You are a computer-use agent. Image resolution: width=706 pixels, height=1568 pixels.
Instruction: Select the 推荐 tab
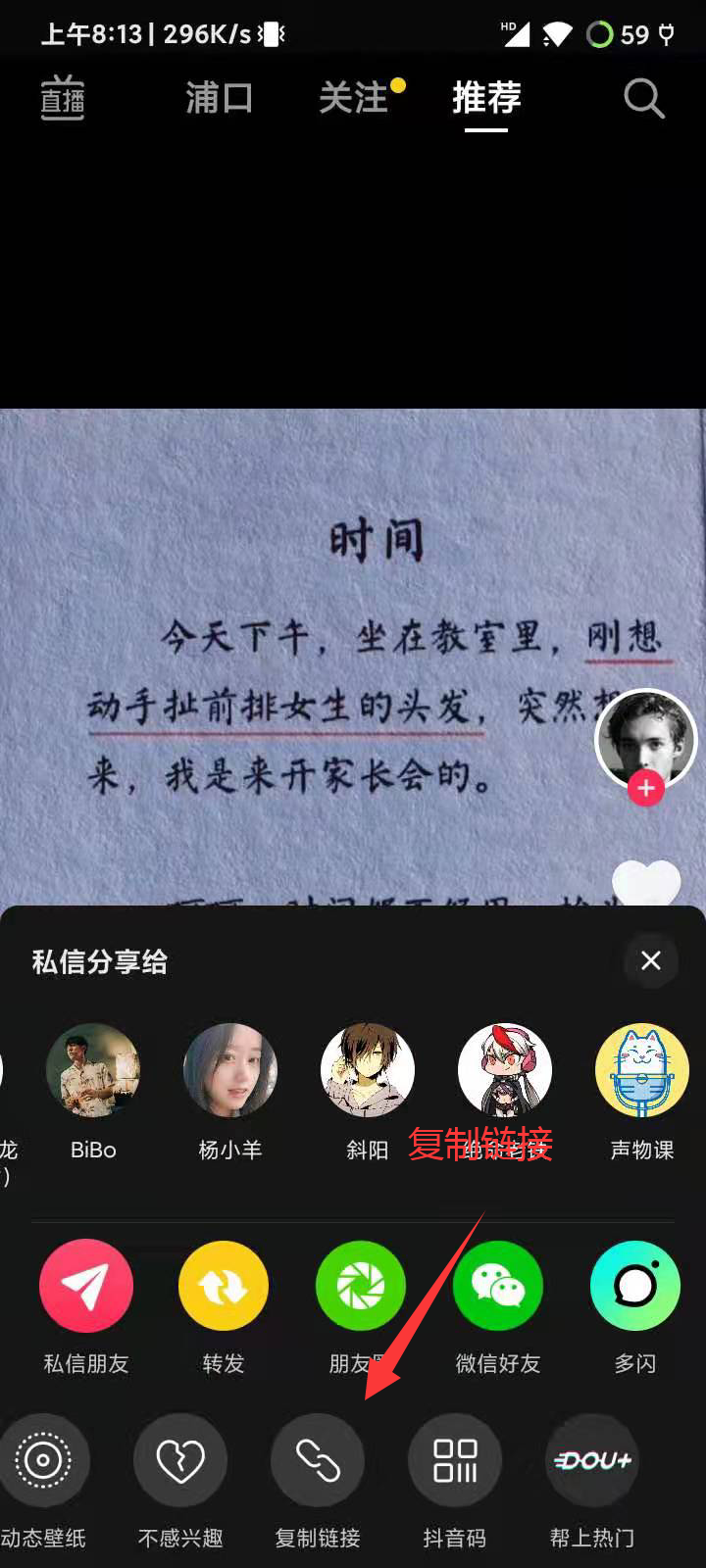486,98
